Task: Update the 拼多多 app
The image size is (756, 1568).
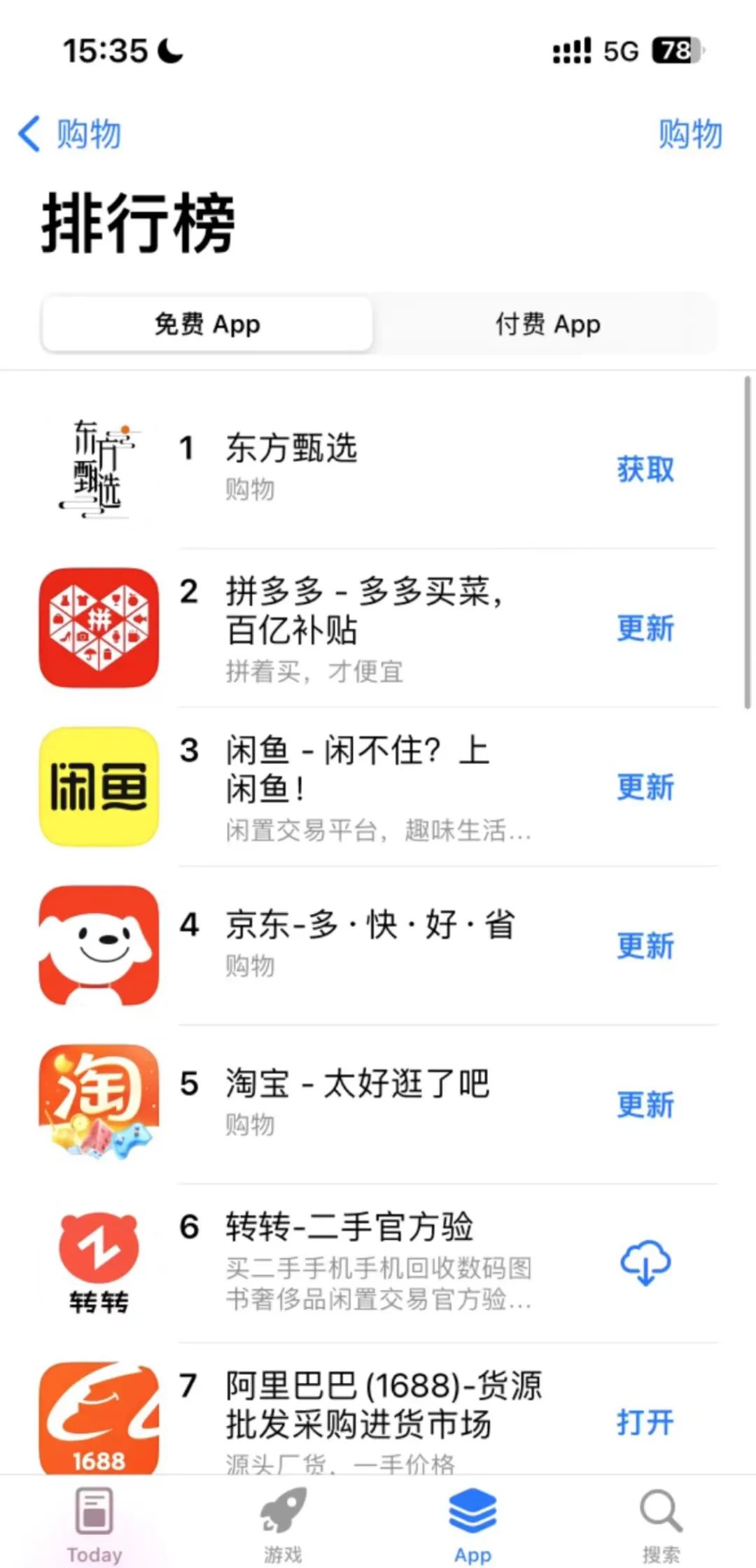Action: tap(645, 628)
